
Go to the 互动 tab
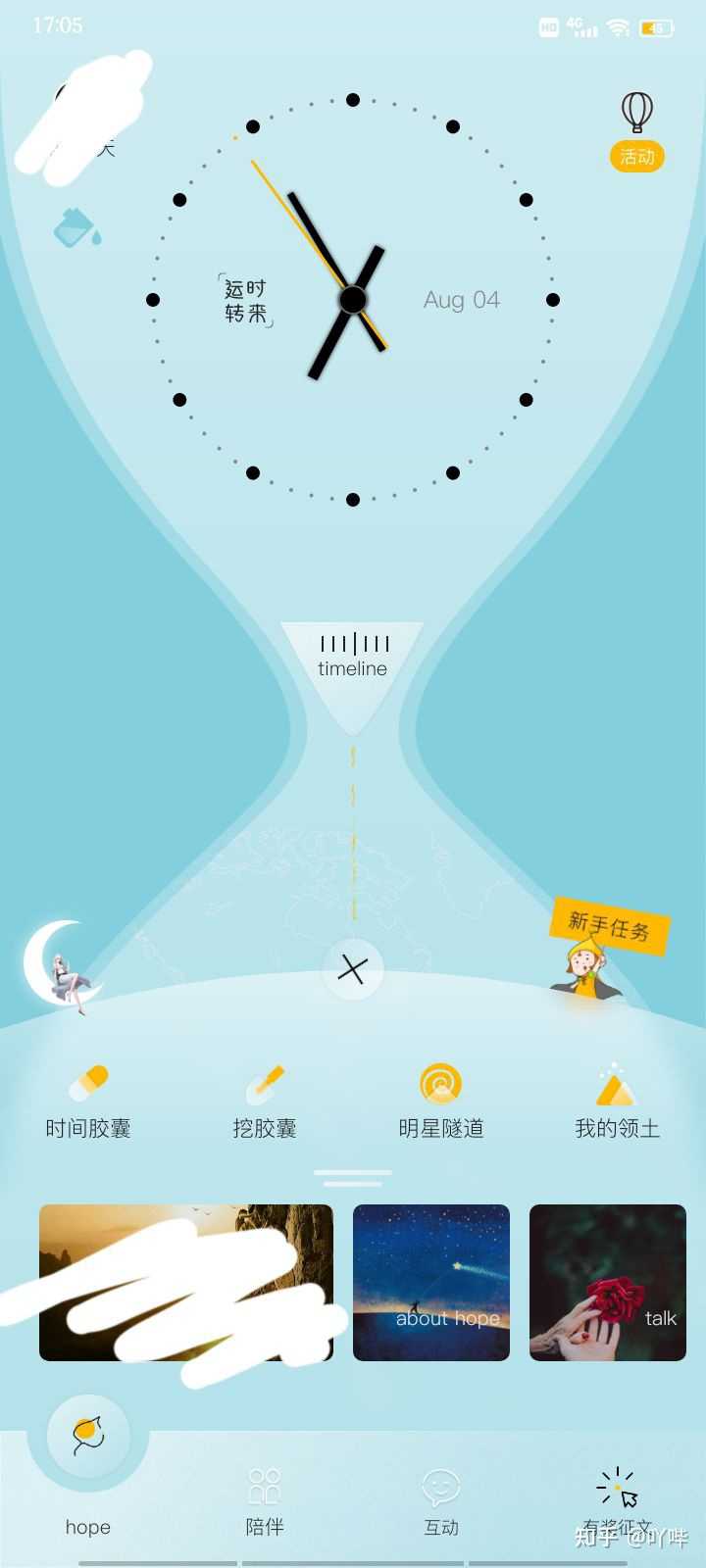441,1501
